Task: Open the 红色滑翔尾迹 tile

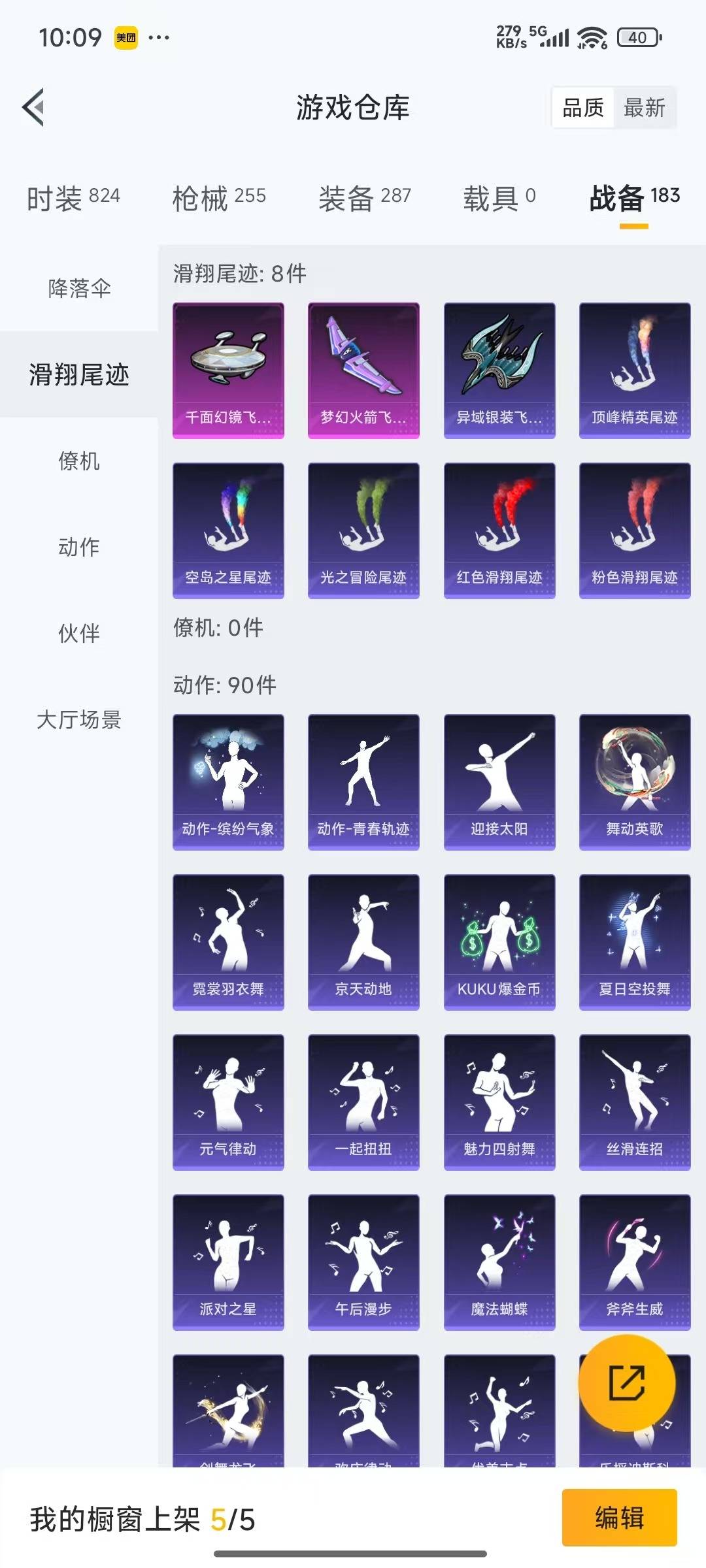Action: point(499,530)
